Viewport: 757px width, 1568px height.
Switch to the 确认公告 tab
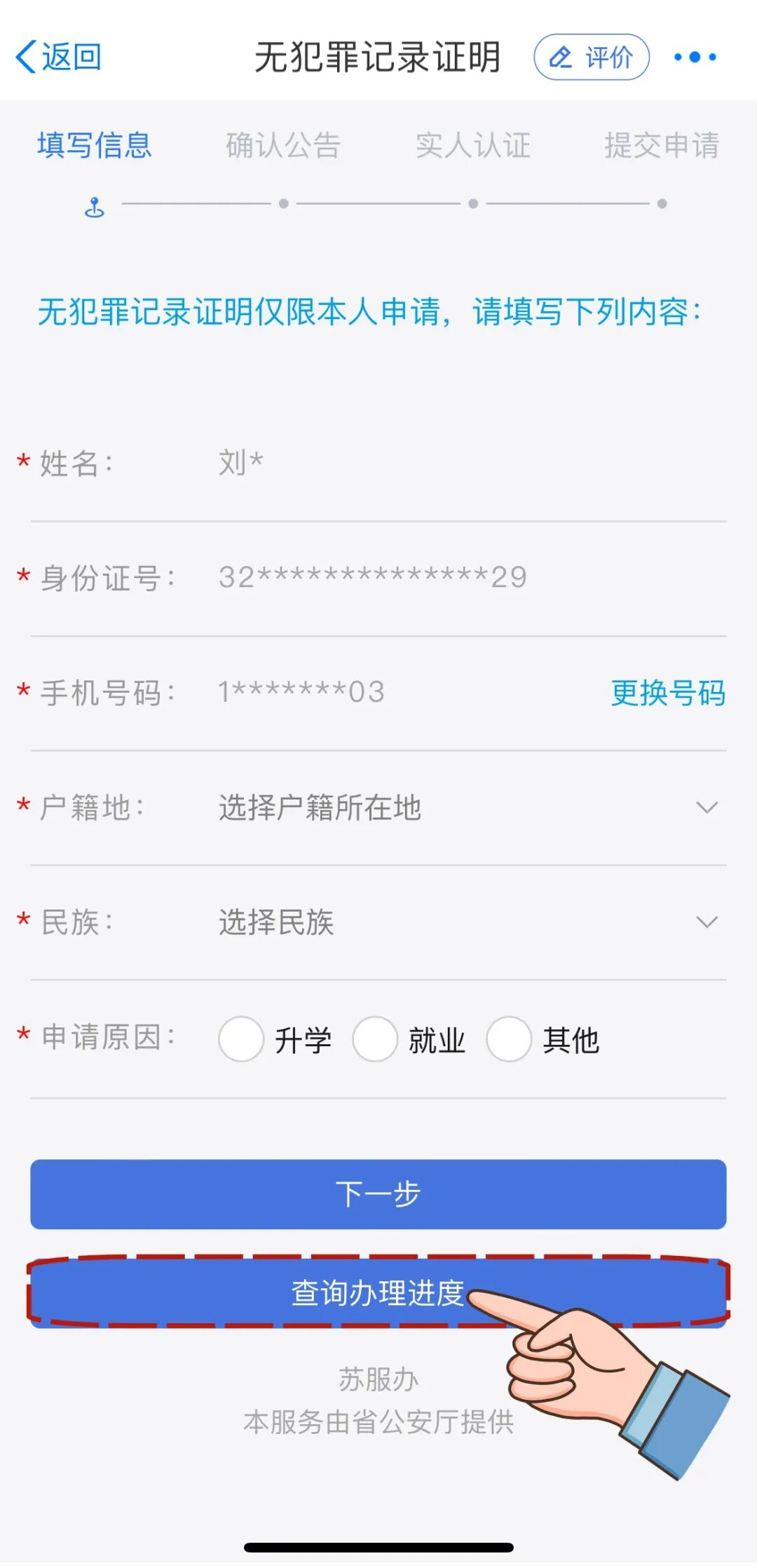coord(283,146)
